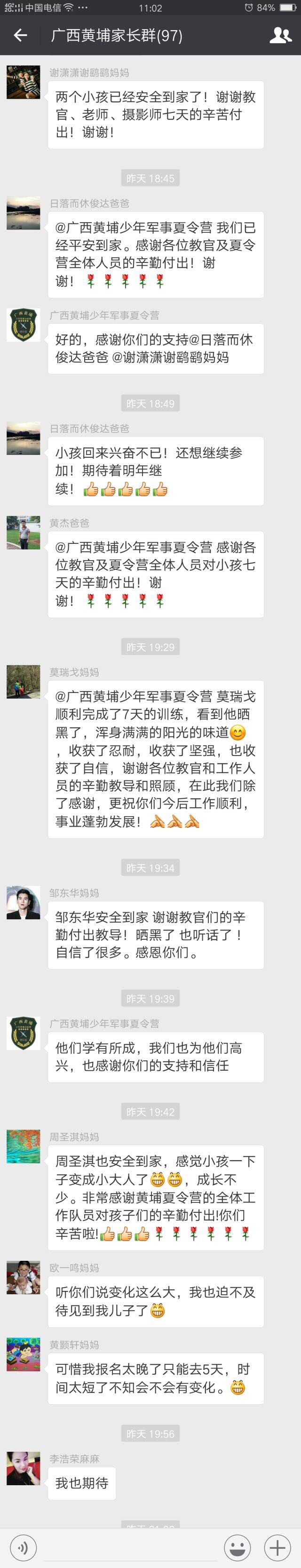Open 欧一鸣妈妈's profile avatar
The height and width of the screenshot is (1568, 301).
pos(23,1277)
